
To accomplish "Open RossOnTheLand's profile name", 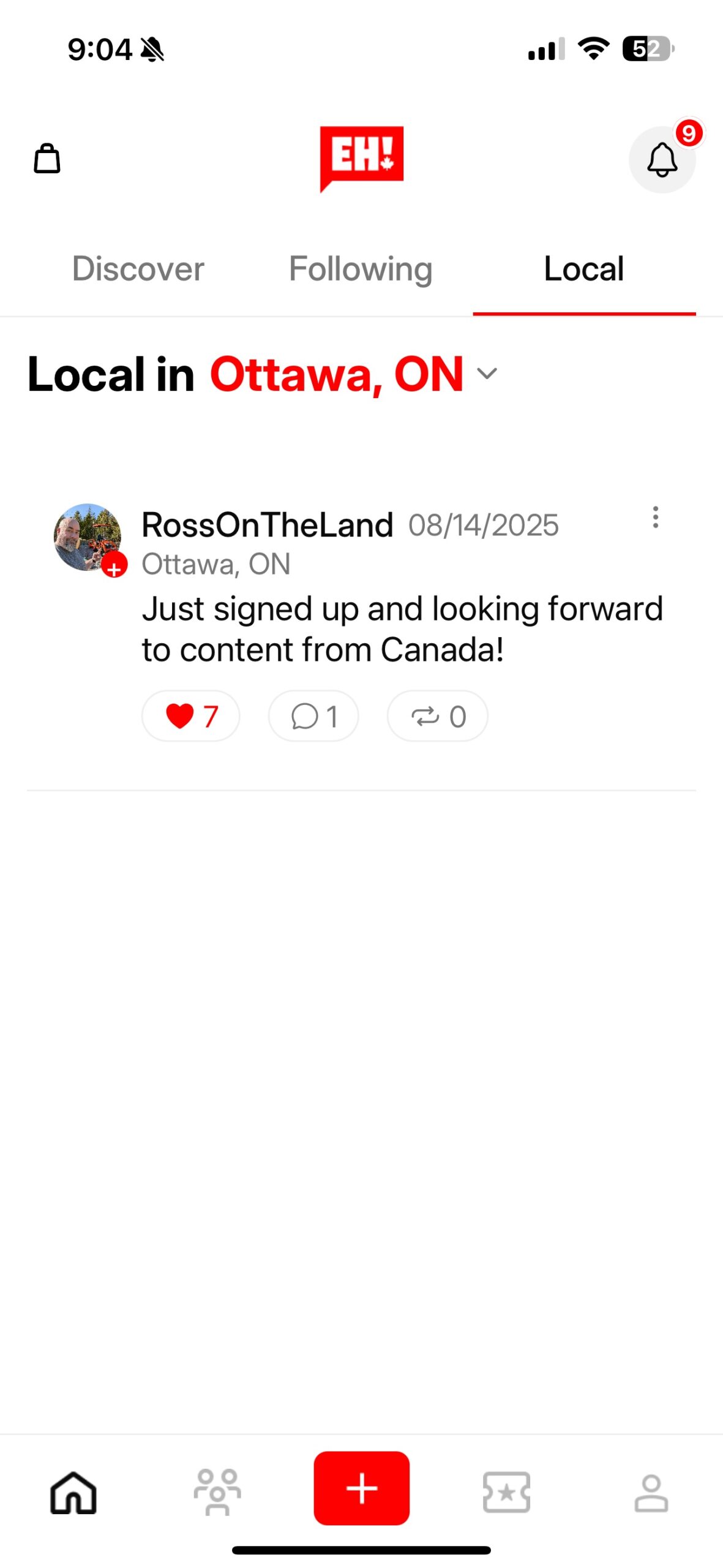I will 267,525.
